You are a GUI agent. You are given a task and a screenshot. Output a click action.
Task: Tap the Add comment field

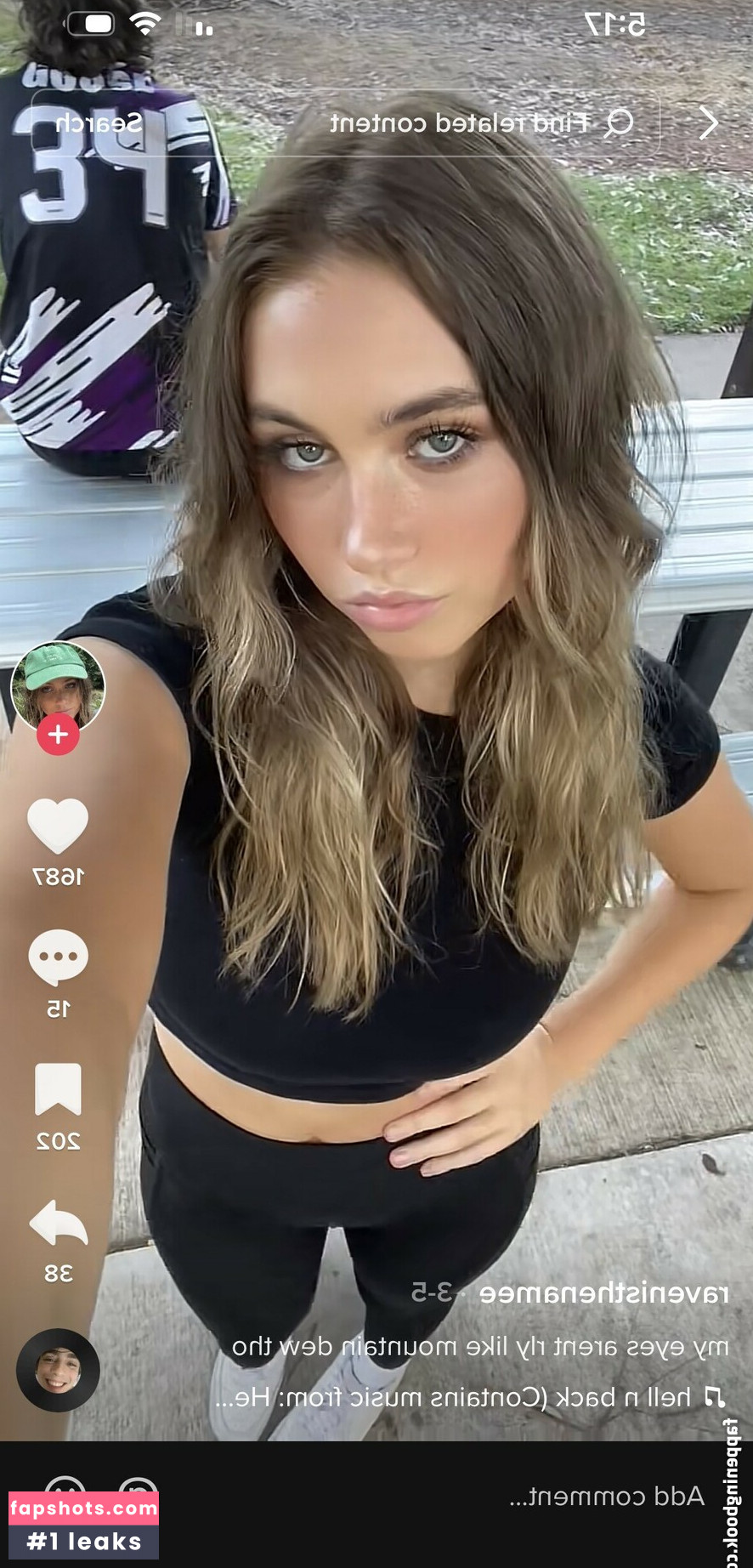click(606, 1496)
